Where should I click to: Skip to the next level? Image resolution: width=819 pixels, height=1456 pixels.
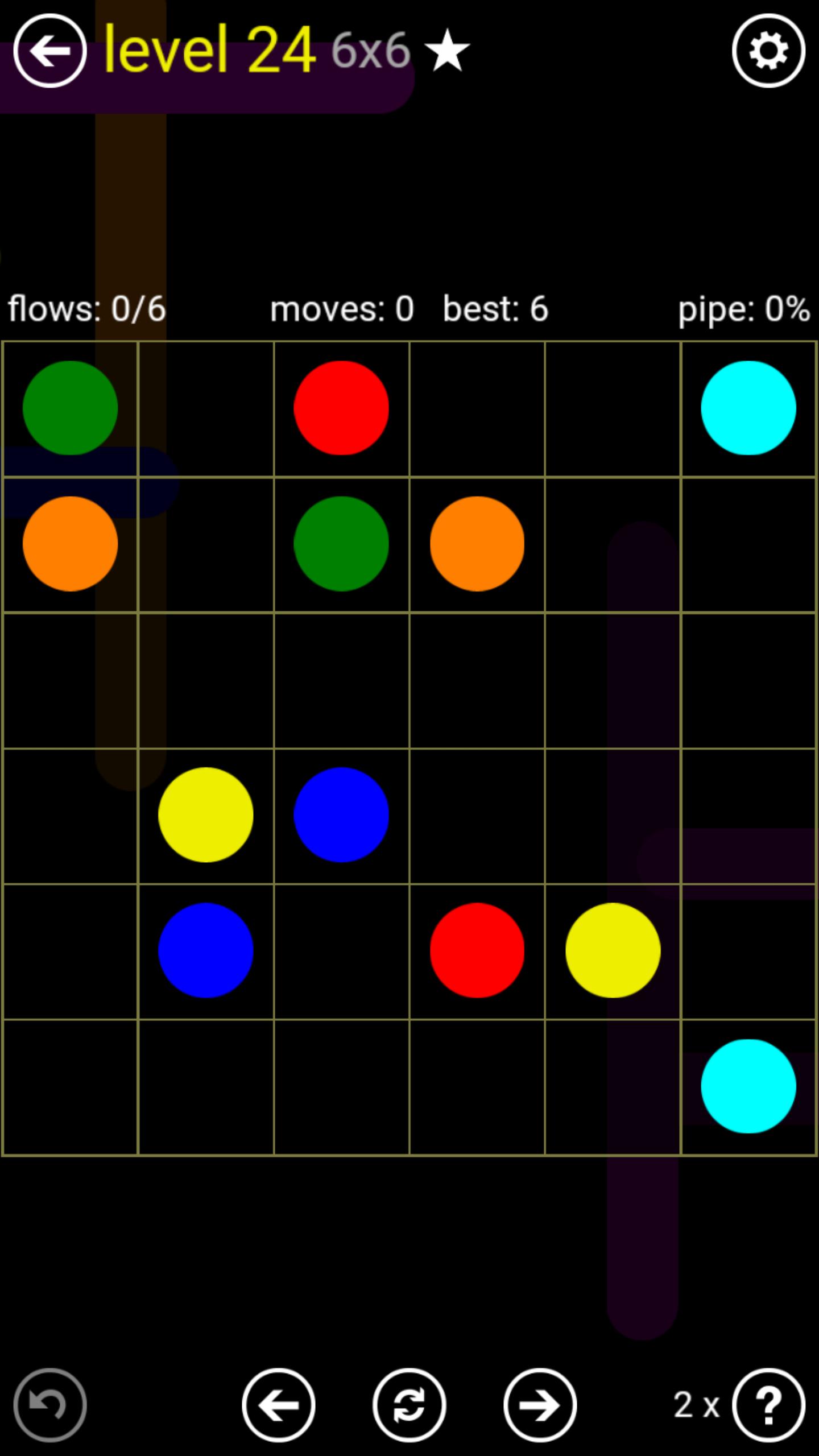(540, 1405)
